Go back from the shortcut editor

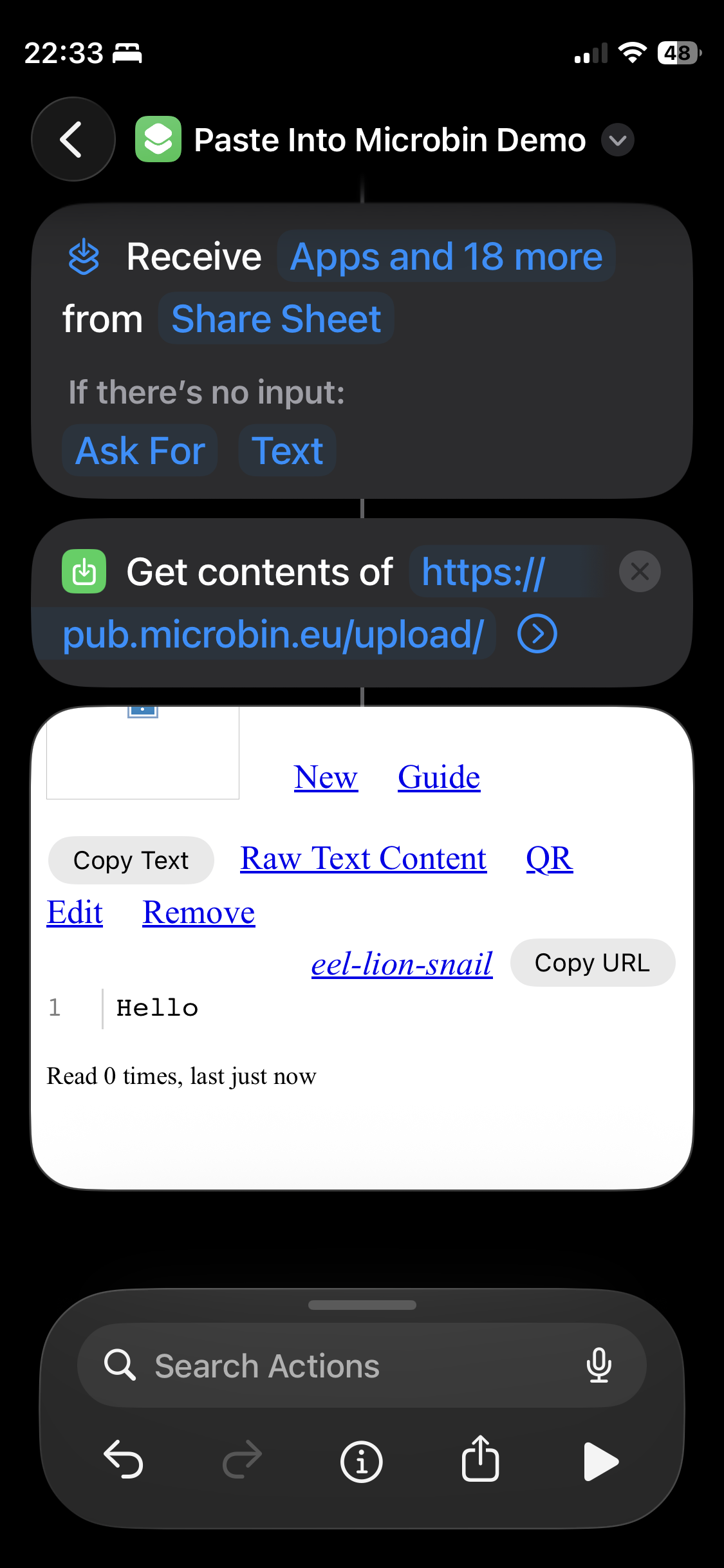pos(73,140)
